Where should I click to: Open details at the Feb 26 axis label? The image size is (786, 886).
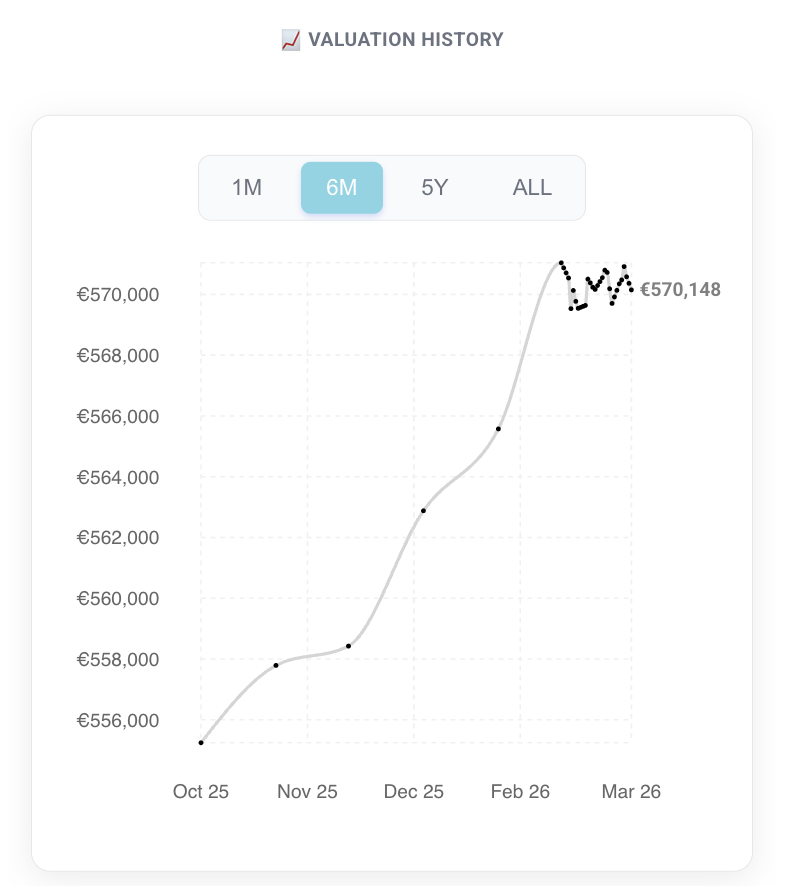tap(519, 791)
